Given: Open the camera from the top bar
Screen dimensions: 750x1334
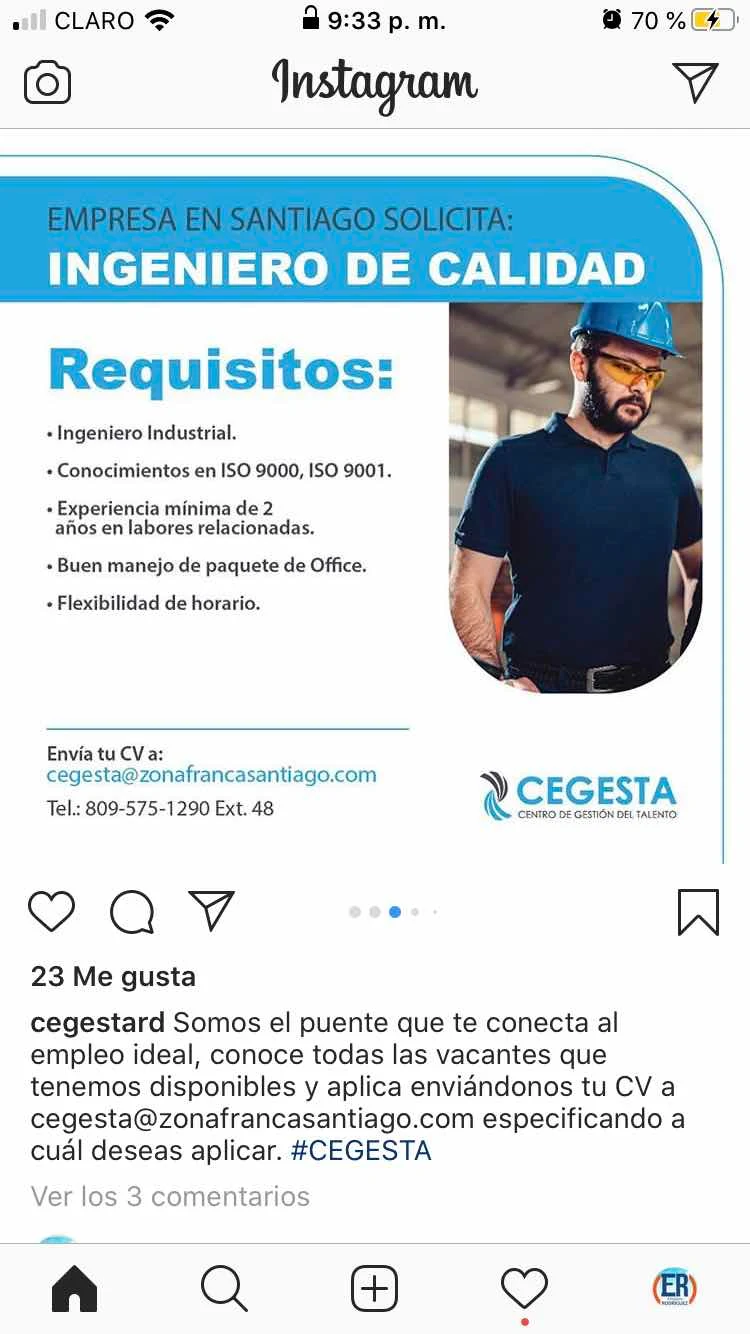Looking at the screenshot, I should [47, 83].
